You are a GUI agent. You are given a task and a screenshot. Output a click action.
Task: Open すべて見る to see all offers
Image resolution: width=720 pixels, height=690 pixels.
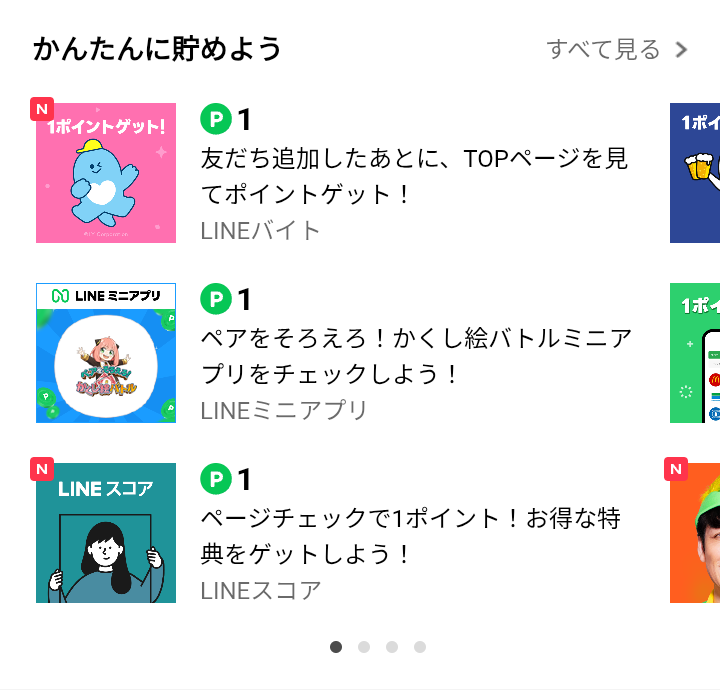click(616, 49)
